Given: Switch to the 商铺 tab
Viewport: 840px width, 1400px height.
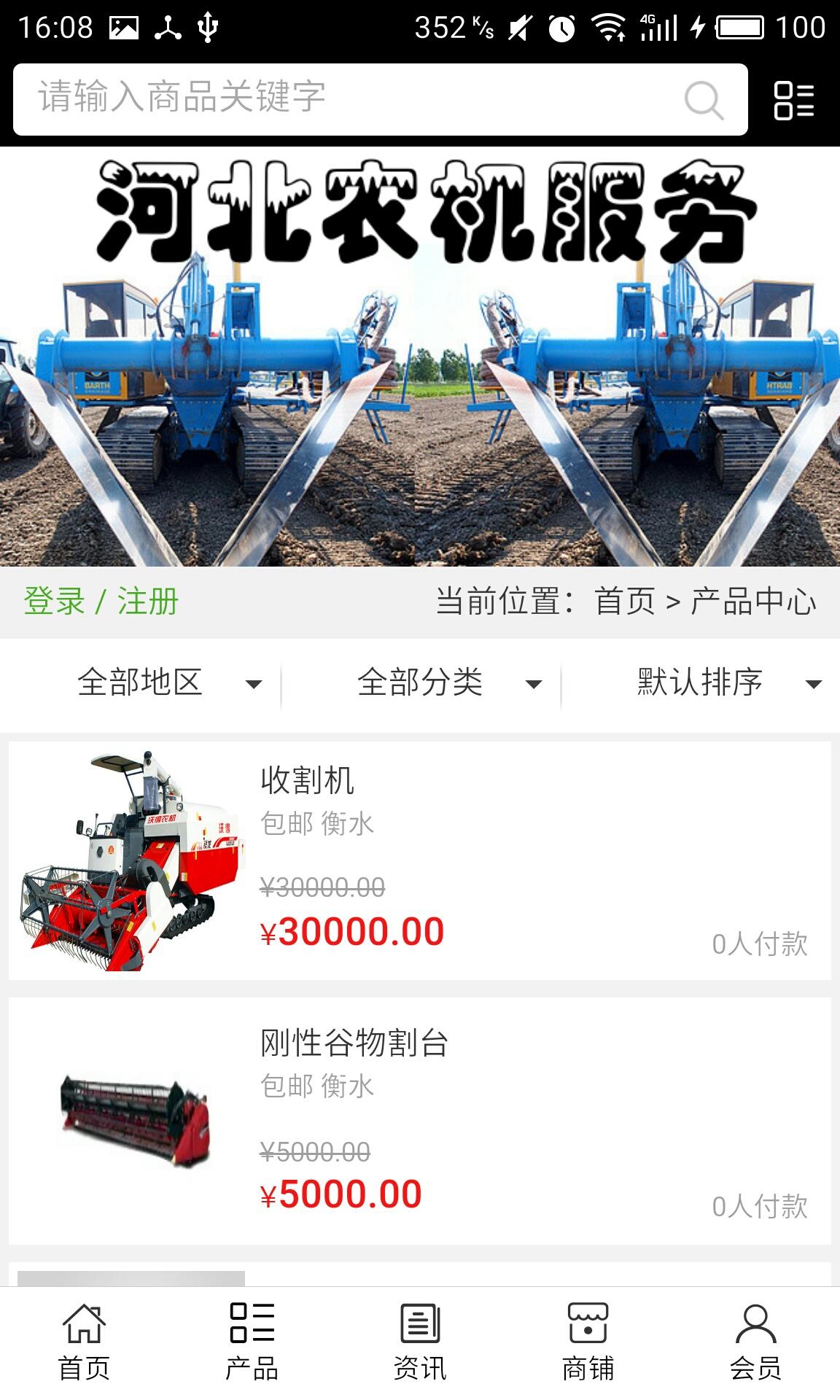Looking at the screenshot, I should tap(588, 1343).
